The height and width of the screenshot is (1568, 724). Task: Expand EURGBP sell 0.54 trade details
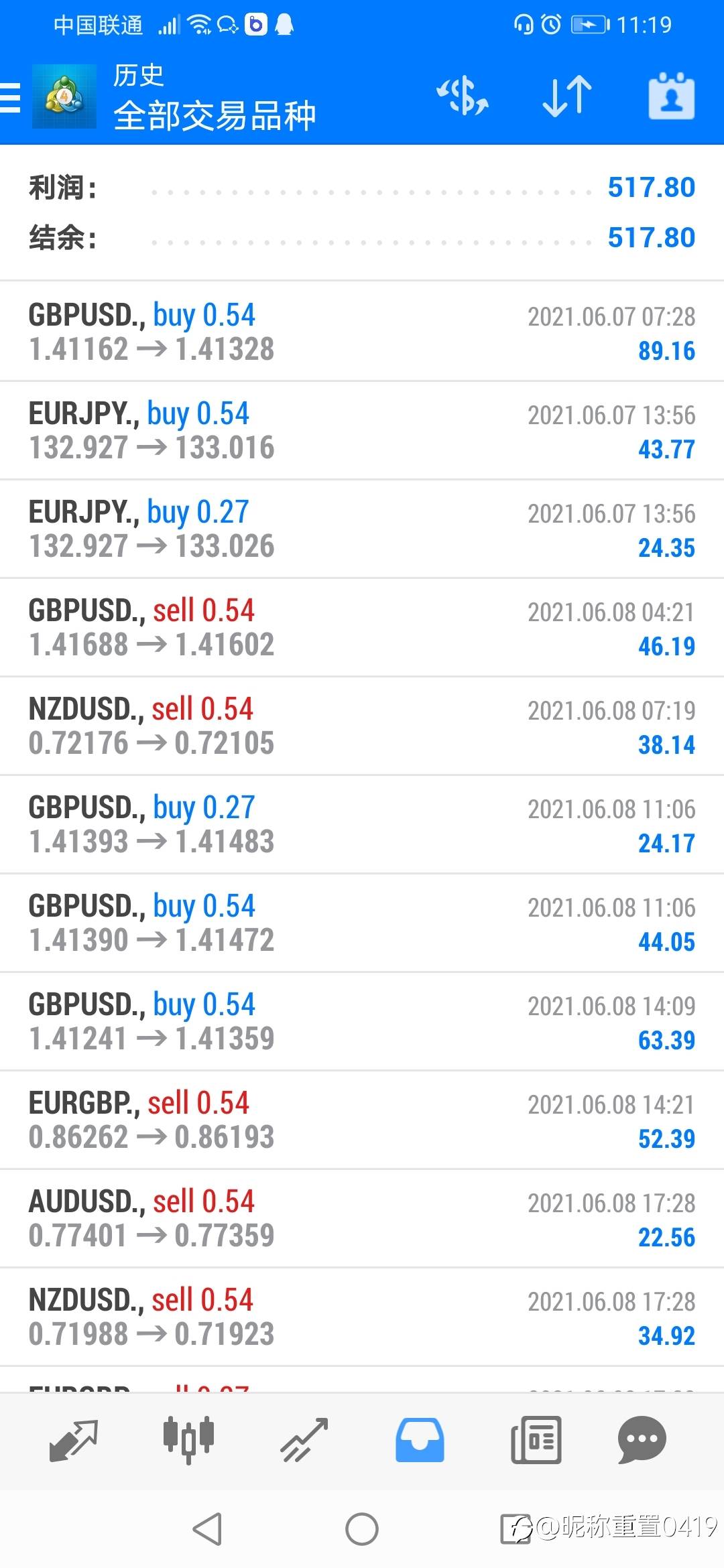[x=362, y=1120]
